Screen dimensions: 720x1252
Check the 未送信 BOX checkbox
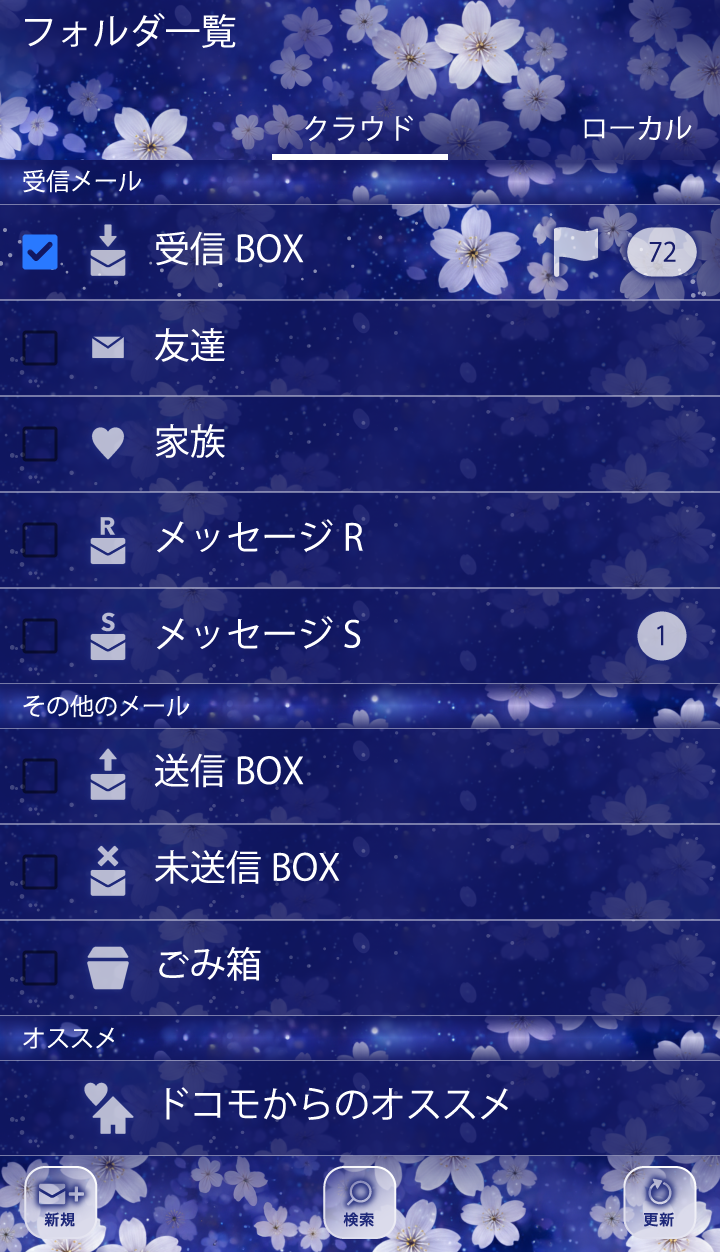[40, 869]
